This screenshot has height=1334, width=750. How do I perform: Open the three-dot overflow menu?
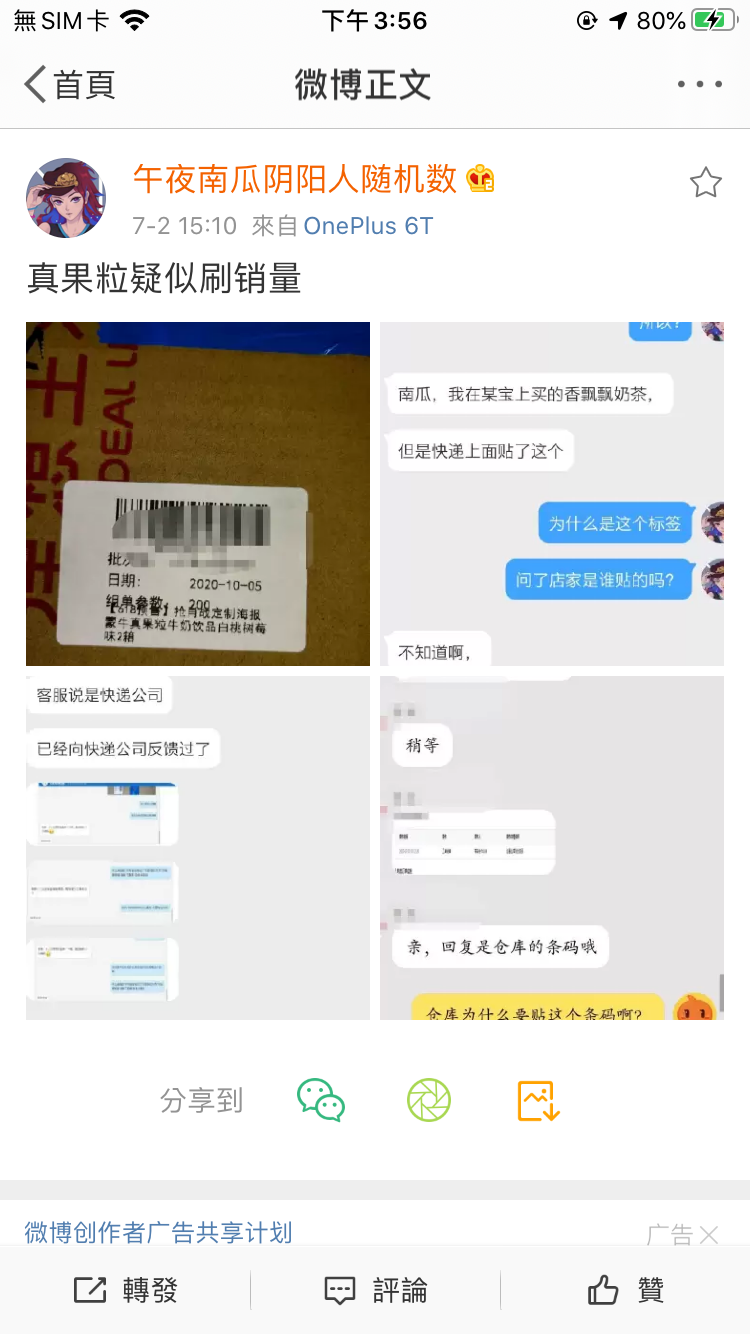point(699,85)
